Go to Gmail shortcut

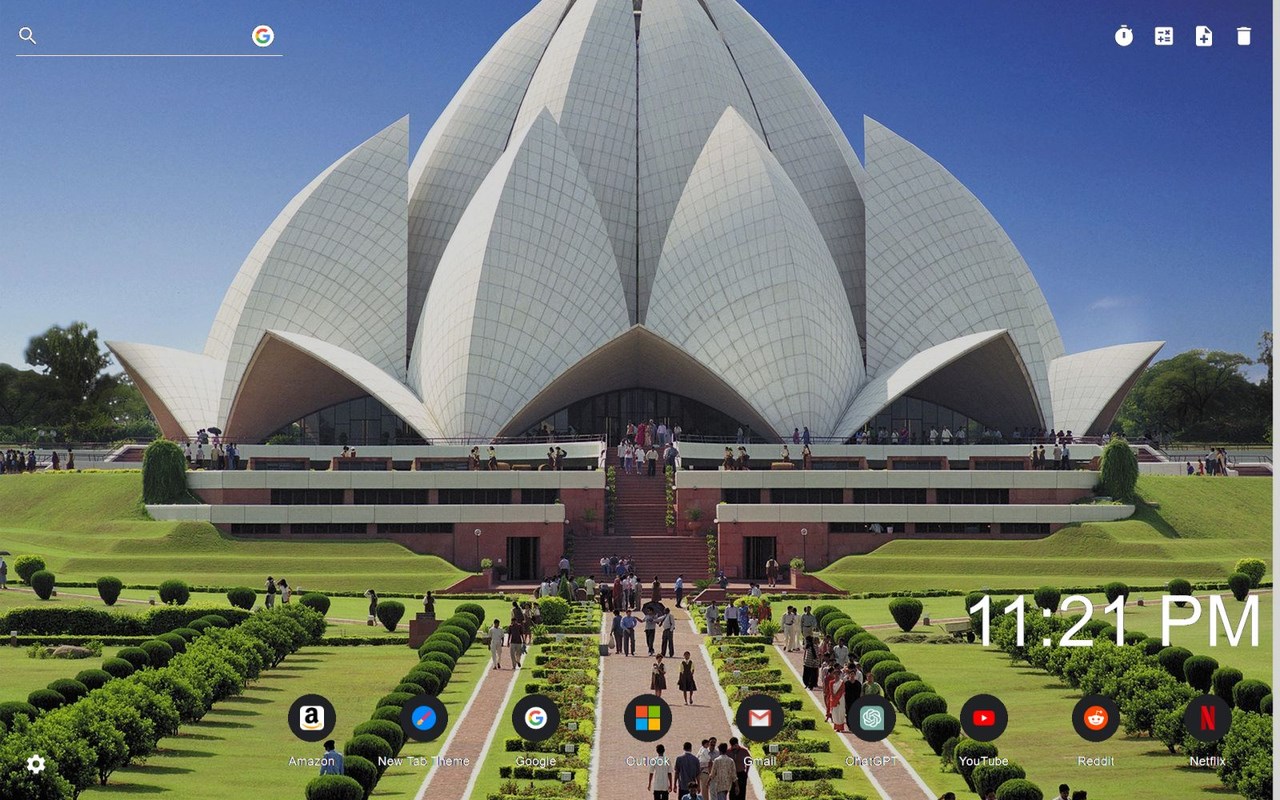760,718
